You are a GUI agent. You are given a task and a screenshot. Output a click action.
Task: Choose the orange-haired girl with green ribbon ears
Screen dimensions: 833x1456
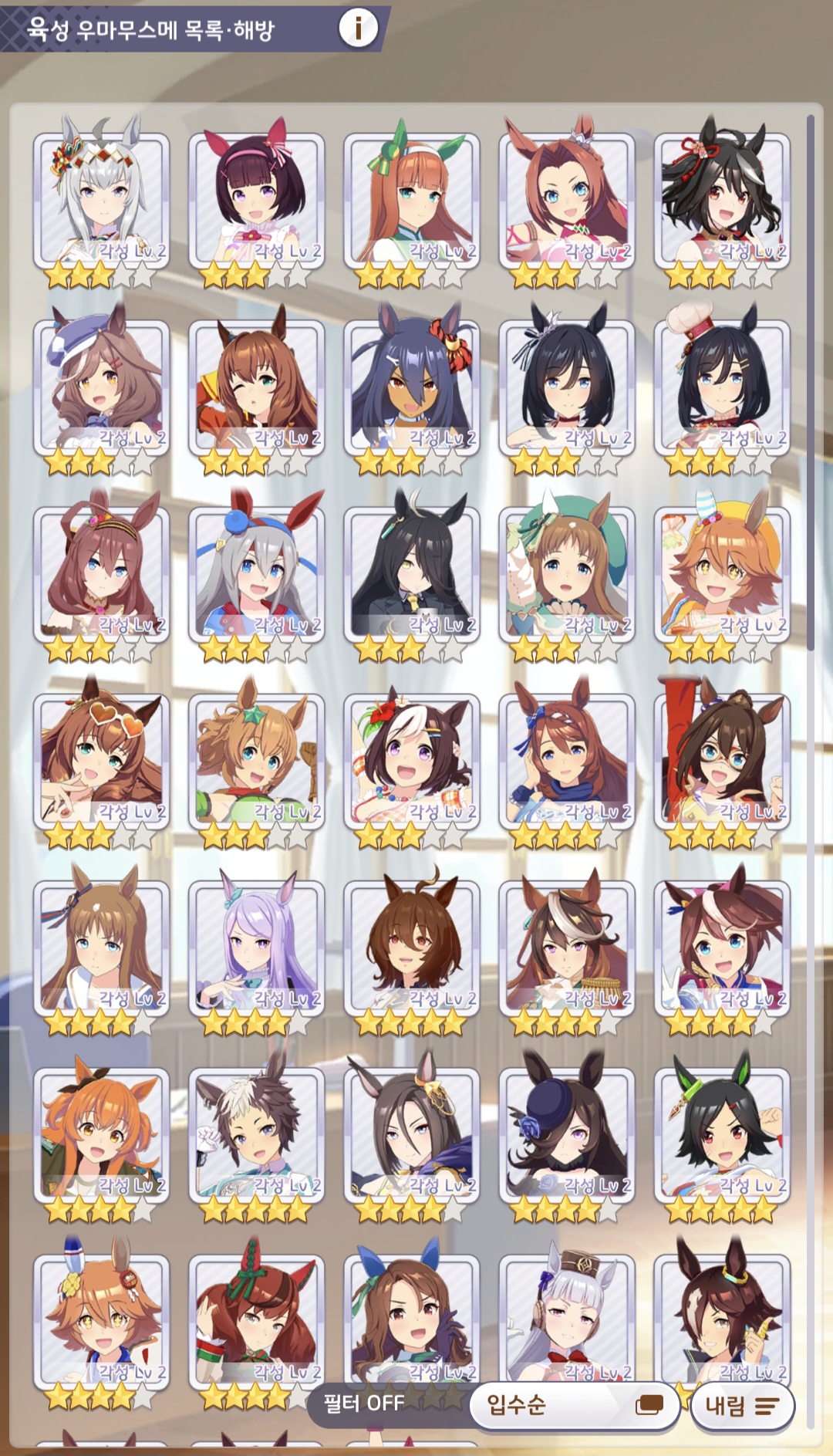[x=412, y=201]
